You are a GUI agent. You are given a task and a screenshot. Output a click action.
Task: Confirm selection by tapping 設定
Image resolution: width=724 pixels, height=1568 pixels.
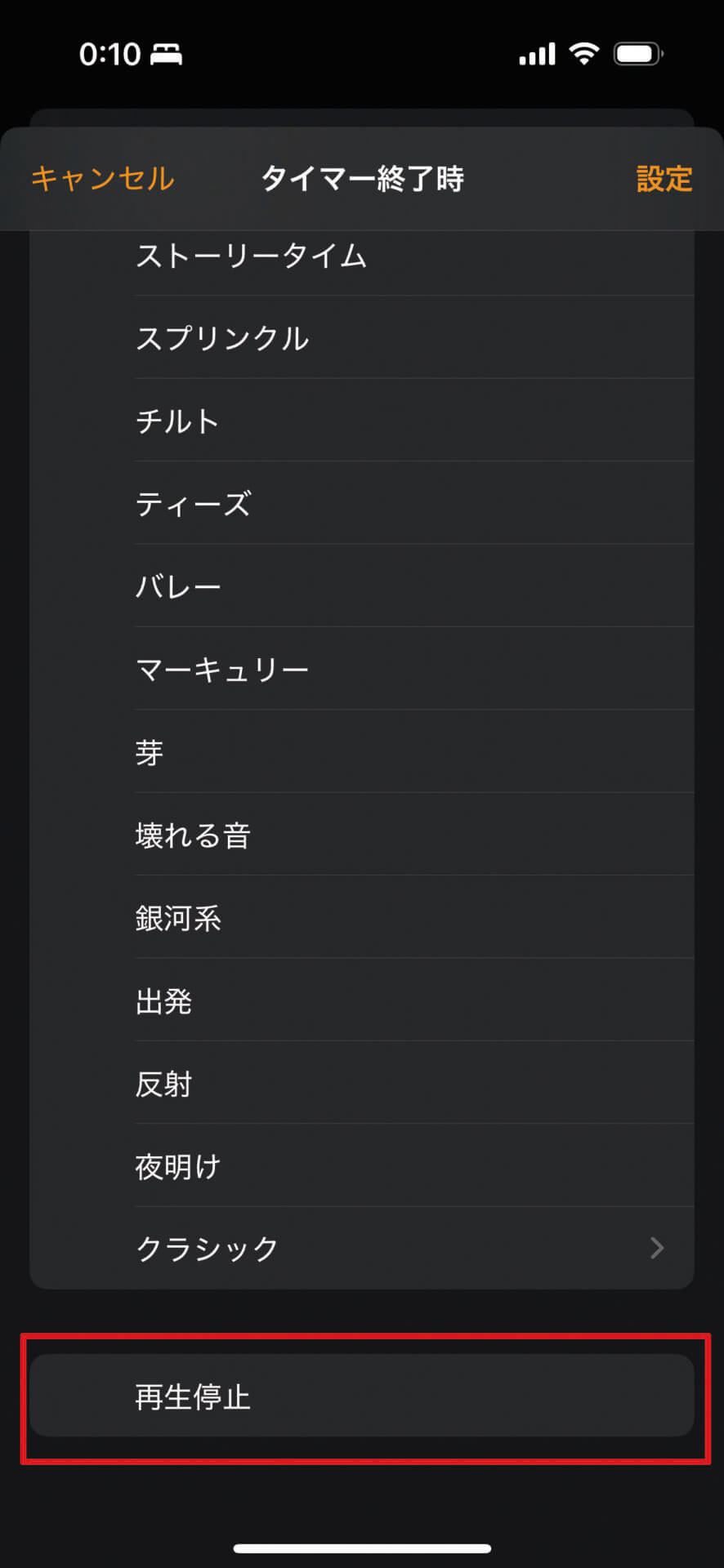664,179
